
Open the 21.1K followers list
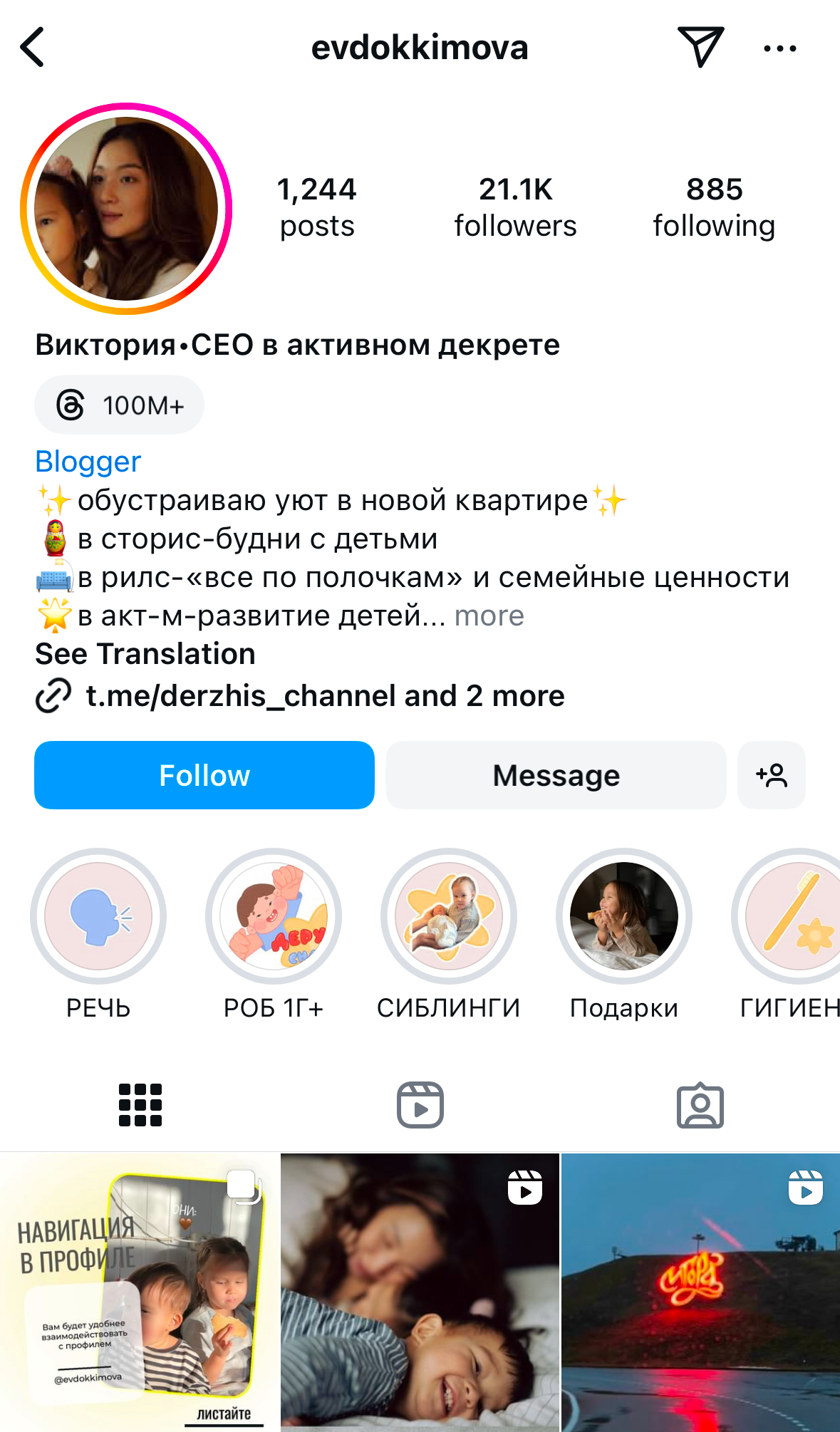(x=515, y=207)
